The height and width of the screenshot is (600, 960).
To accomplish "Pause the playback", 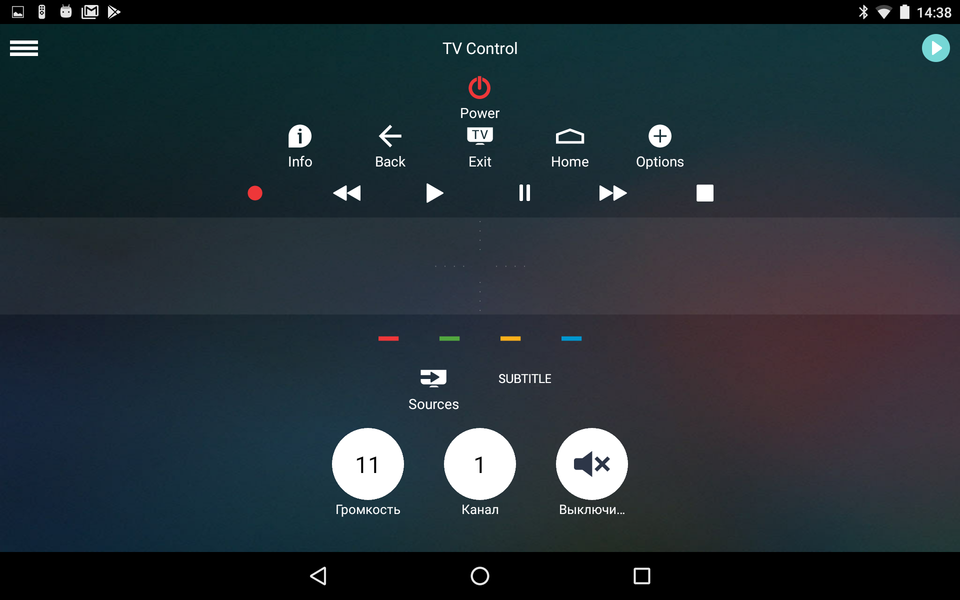I will click(524, 193).
